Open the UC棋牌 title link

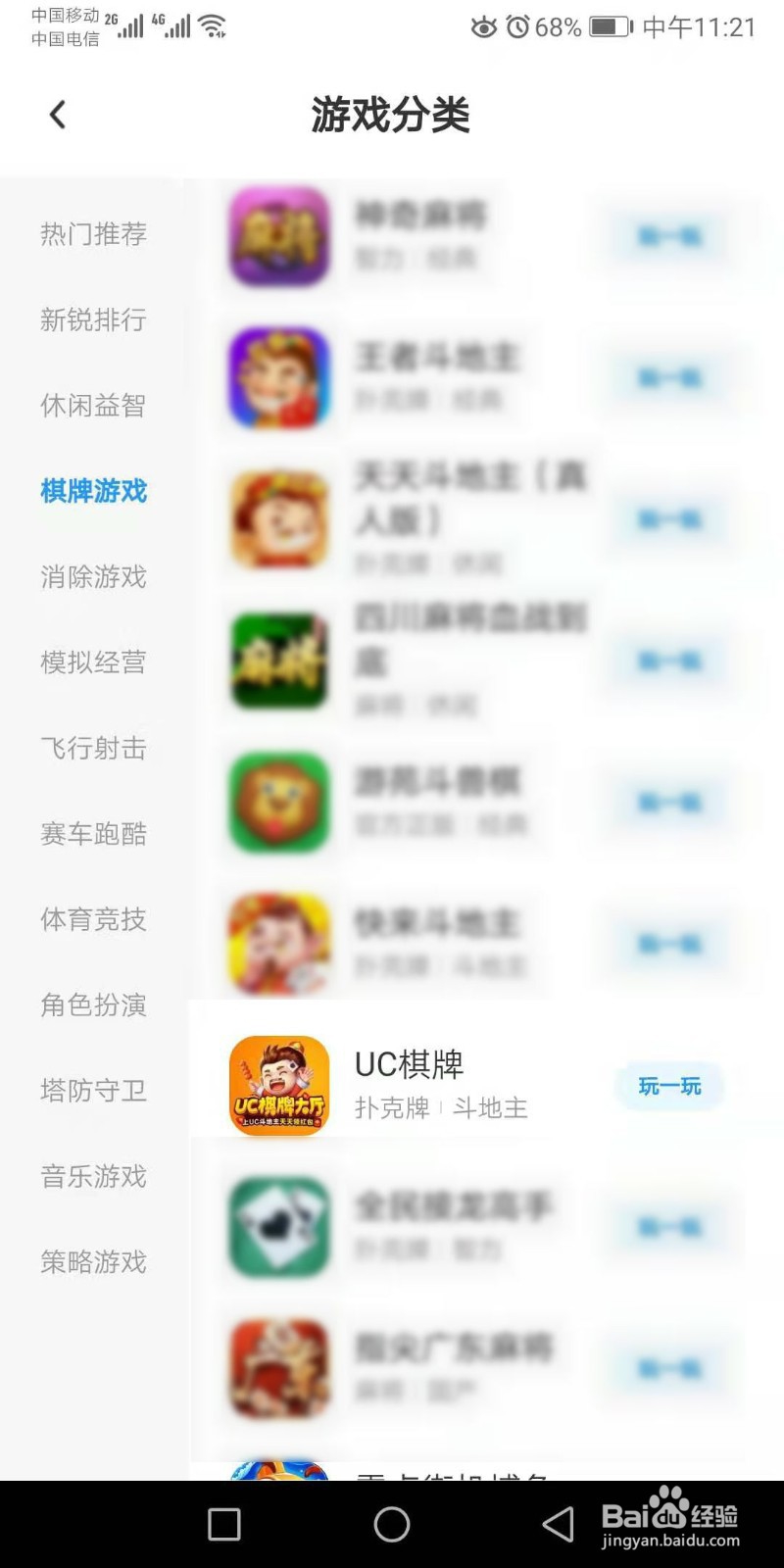point(409,1064)
